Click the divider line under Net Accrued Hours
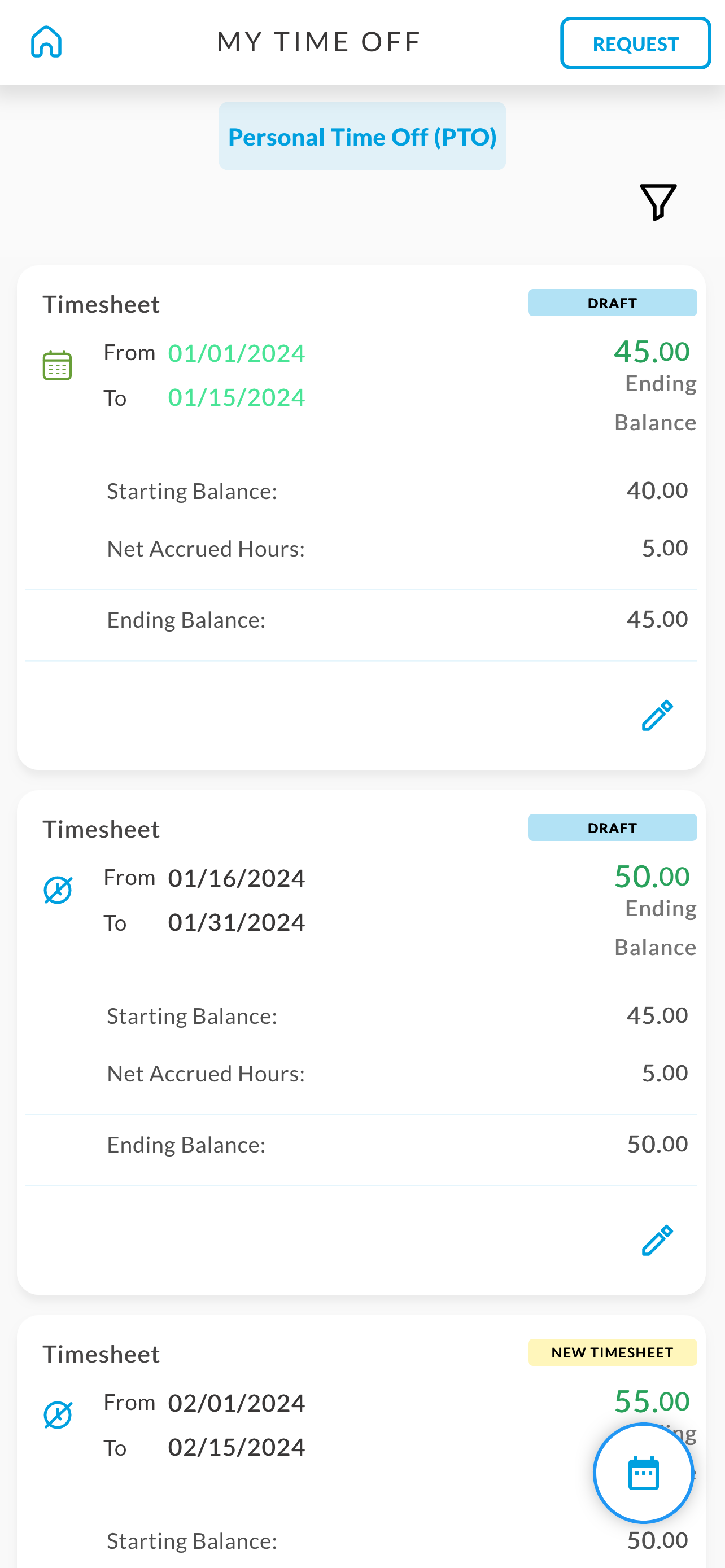725x1568 pixels. coord(361,589)
